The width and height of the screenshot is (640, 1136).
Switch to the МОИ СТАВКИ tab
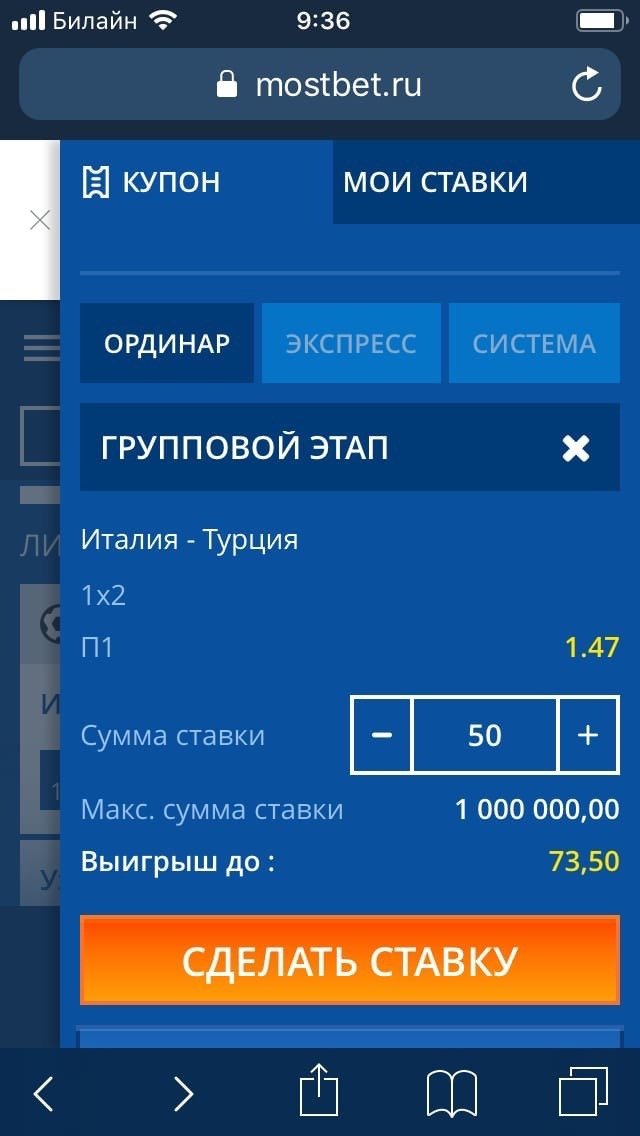(x=435, y=182)
